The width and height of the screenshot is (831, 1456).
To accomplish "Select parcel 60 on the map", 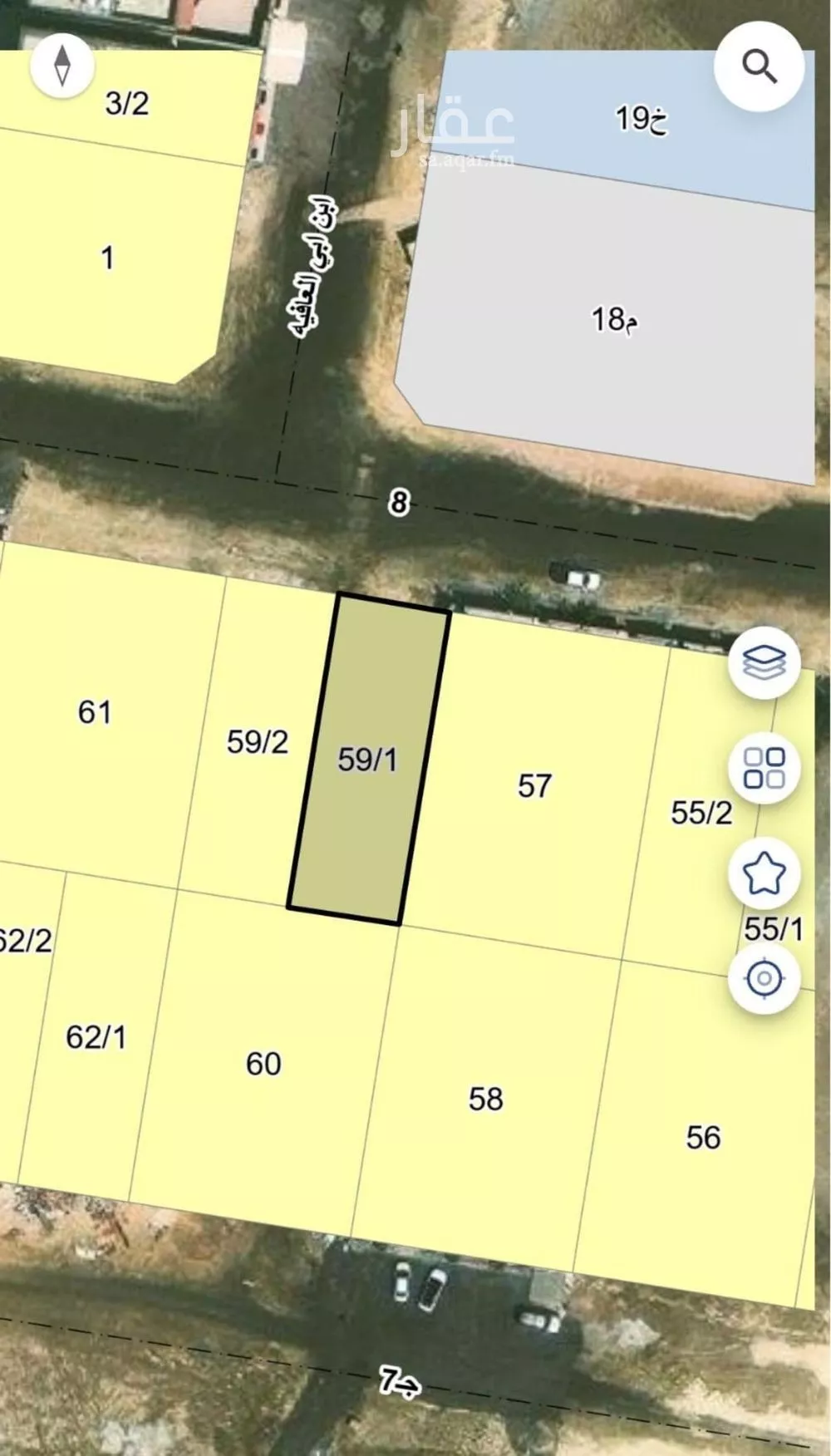I will point(263,1064).
